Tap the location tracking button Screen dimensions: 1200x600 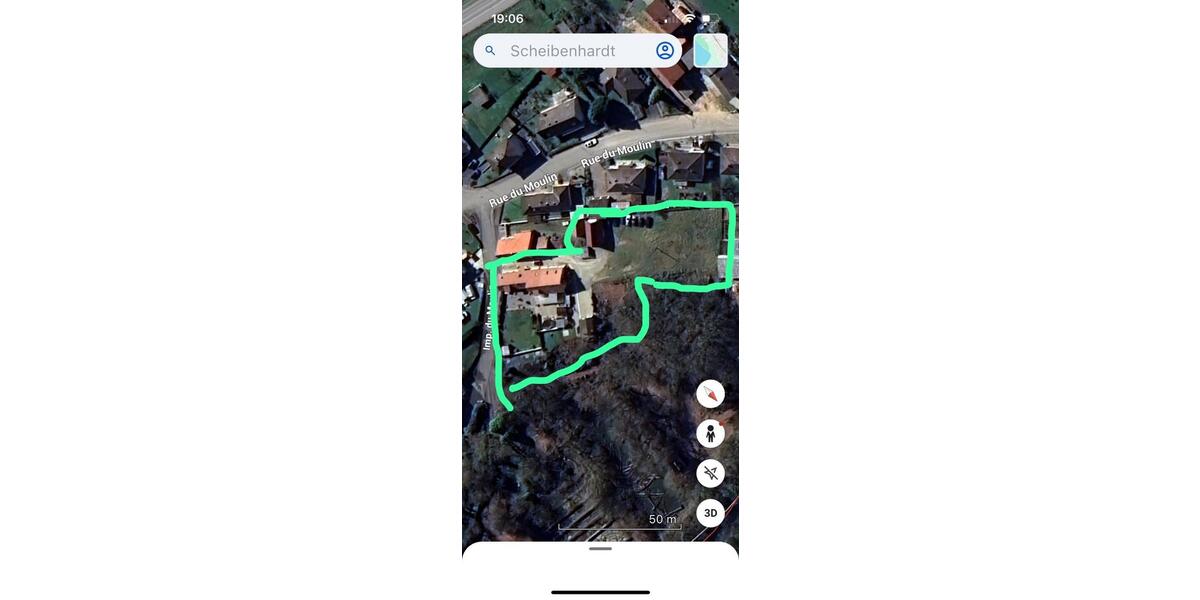pyautogui.click(x=710, y=473)
